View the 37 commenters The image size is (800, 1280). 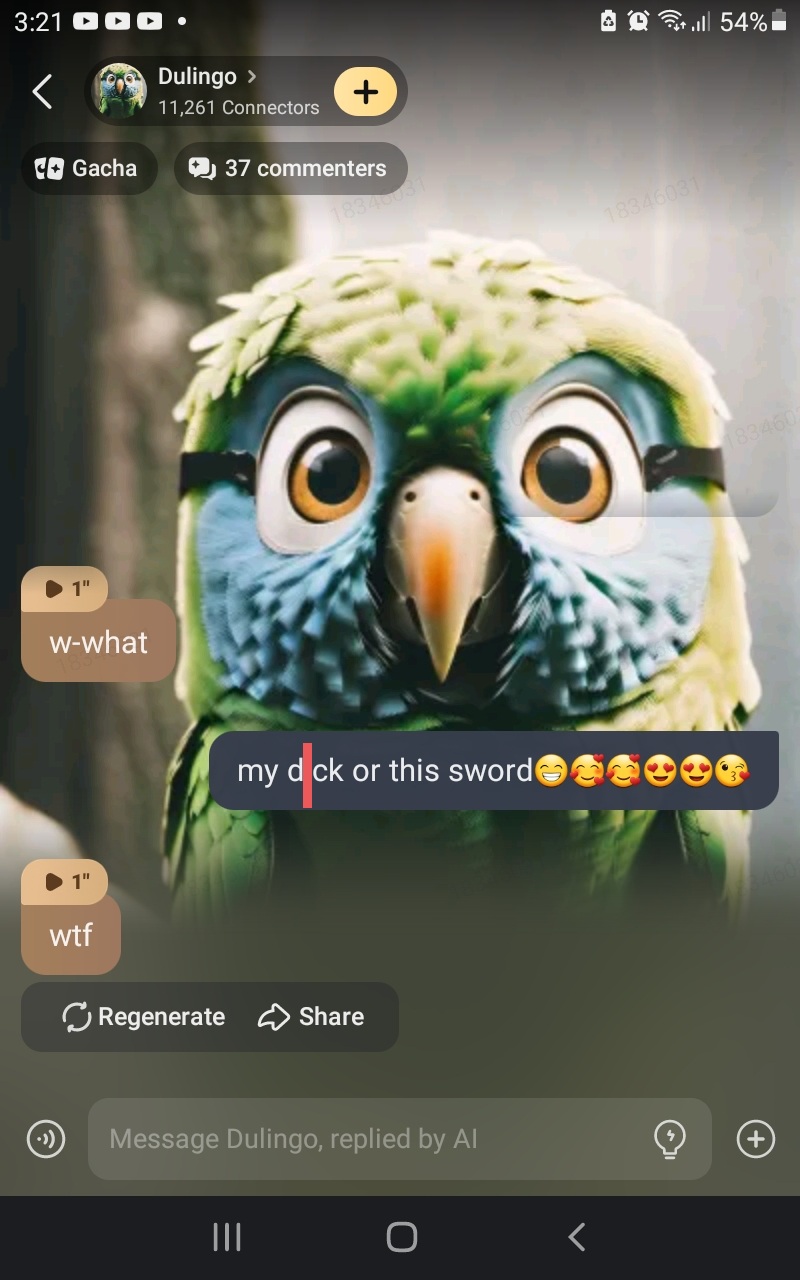(x=290, y=168)
